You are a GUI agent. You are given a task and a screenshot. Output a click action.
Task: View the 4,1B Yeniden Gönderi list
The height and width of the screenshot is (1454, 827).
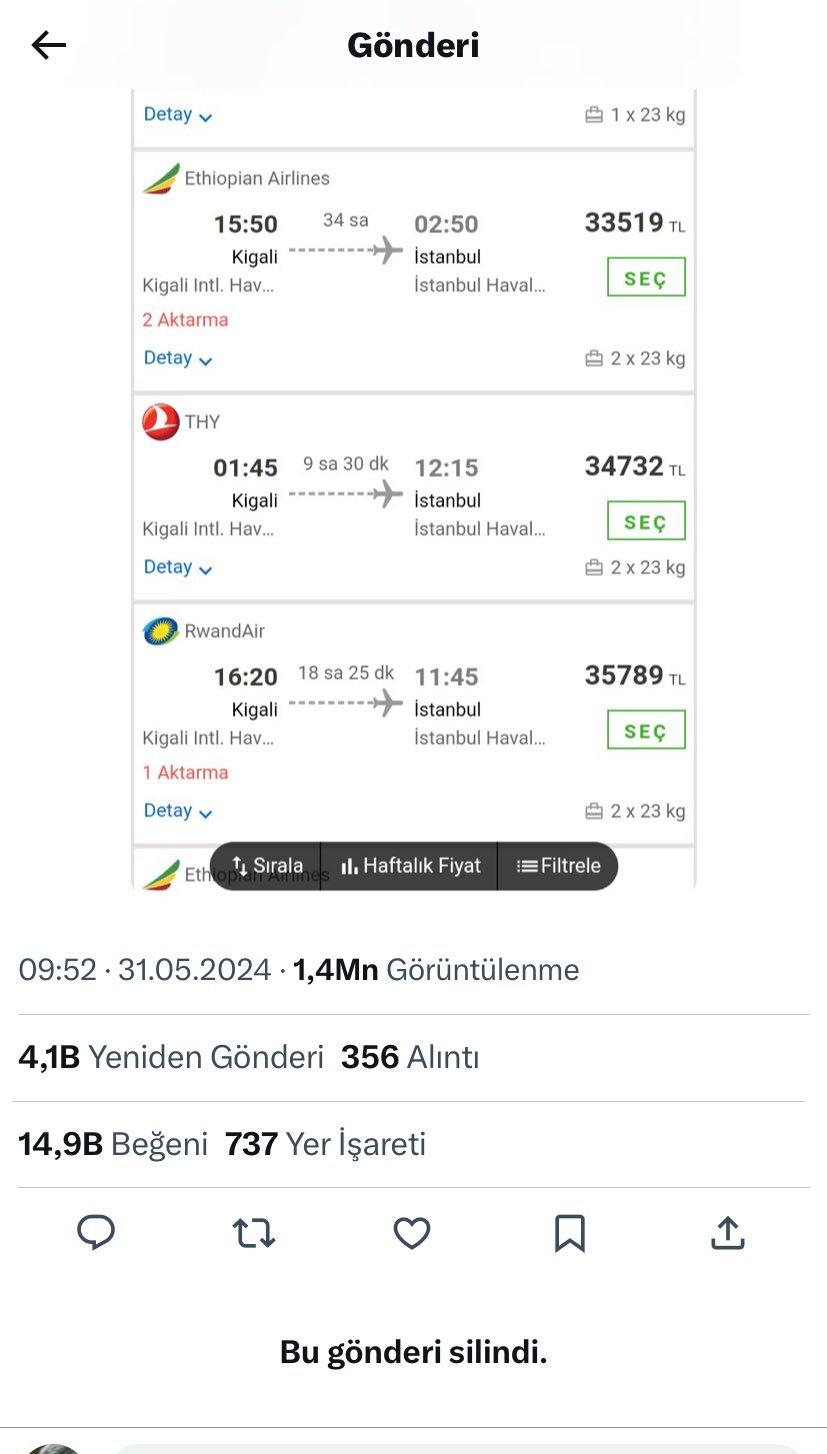[171, 1057]
